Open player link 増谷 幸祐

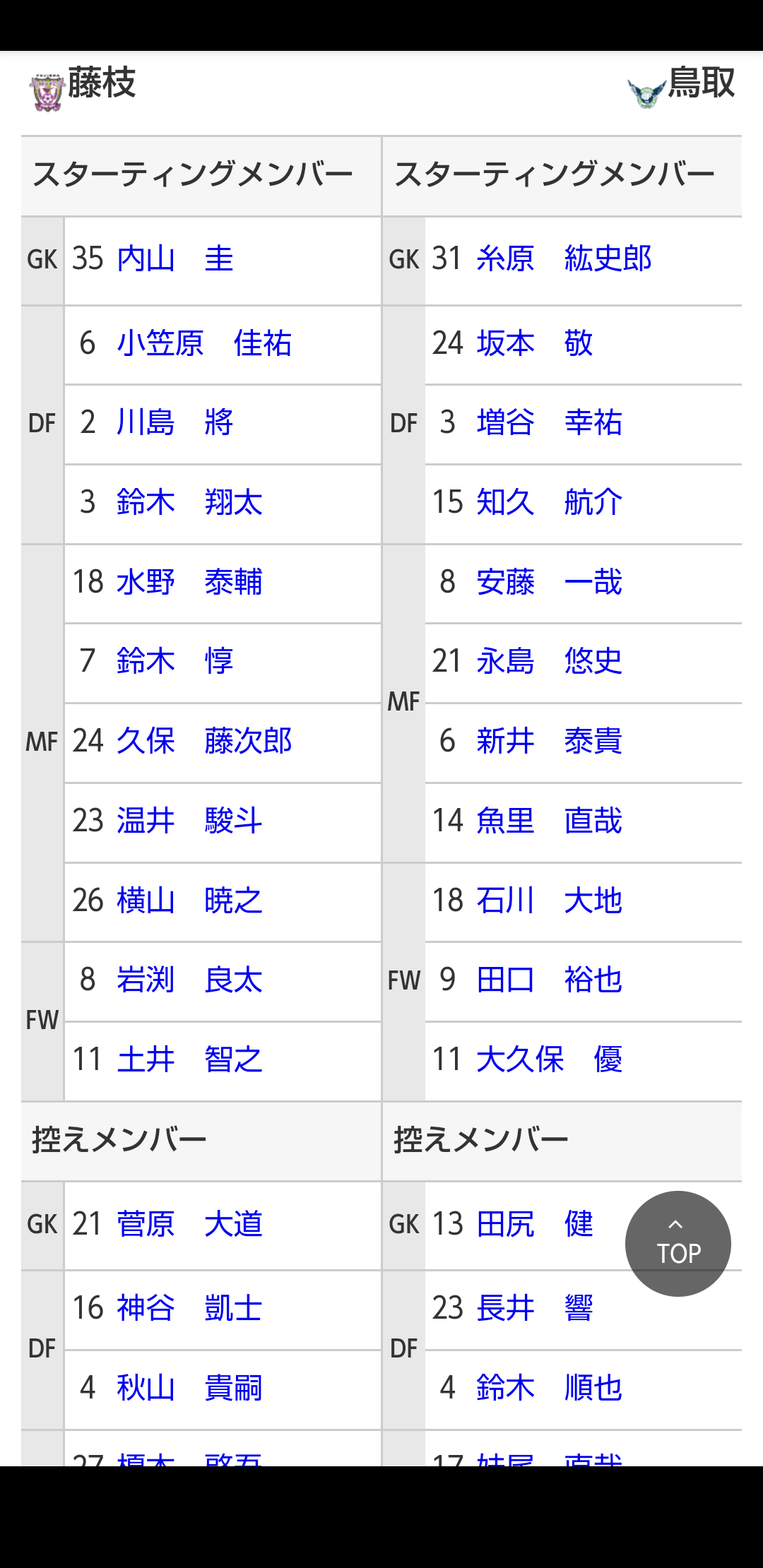(x=549, y=423)
